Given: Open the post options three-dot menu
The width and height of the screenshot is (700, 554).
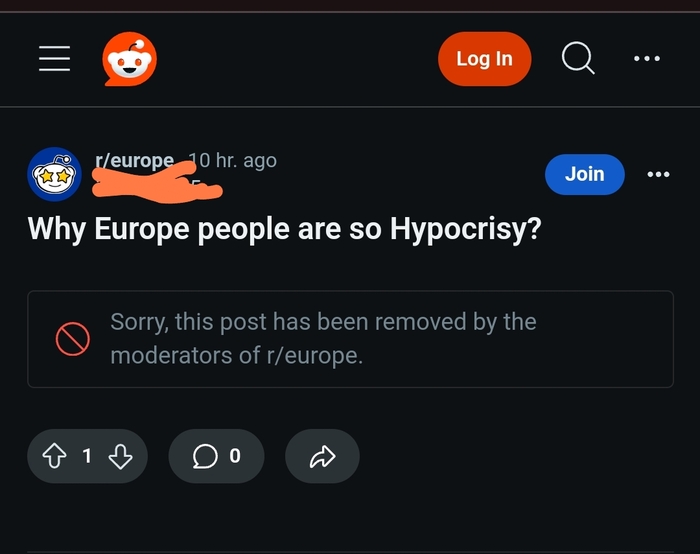Looking at the screenshot, I should pos(657,174).
